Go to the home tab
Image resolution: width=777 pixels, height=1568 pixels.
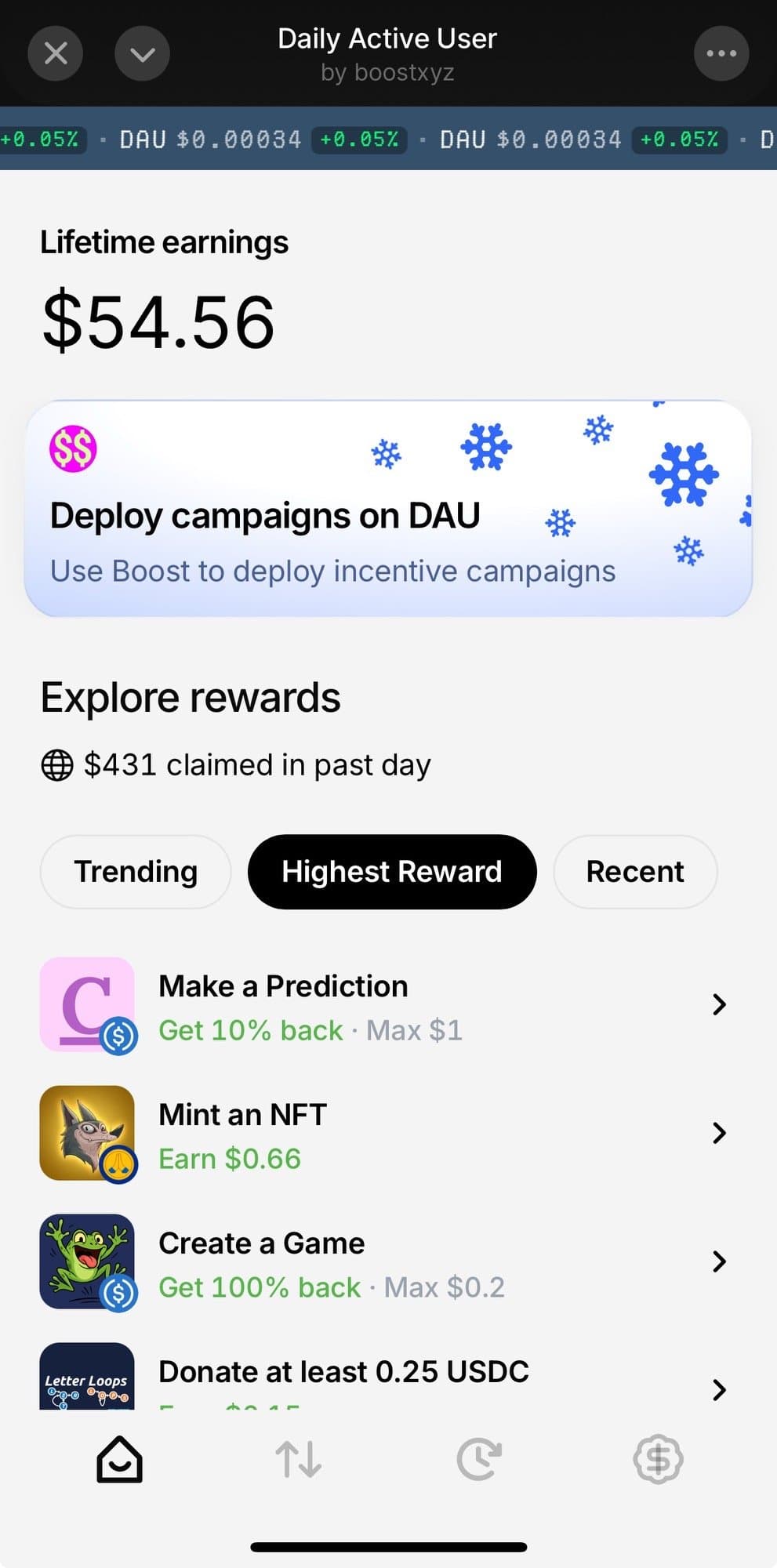pyautogui.click(x=120, y=1459)
